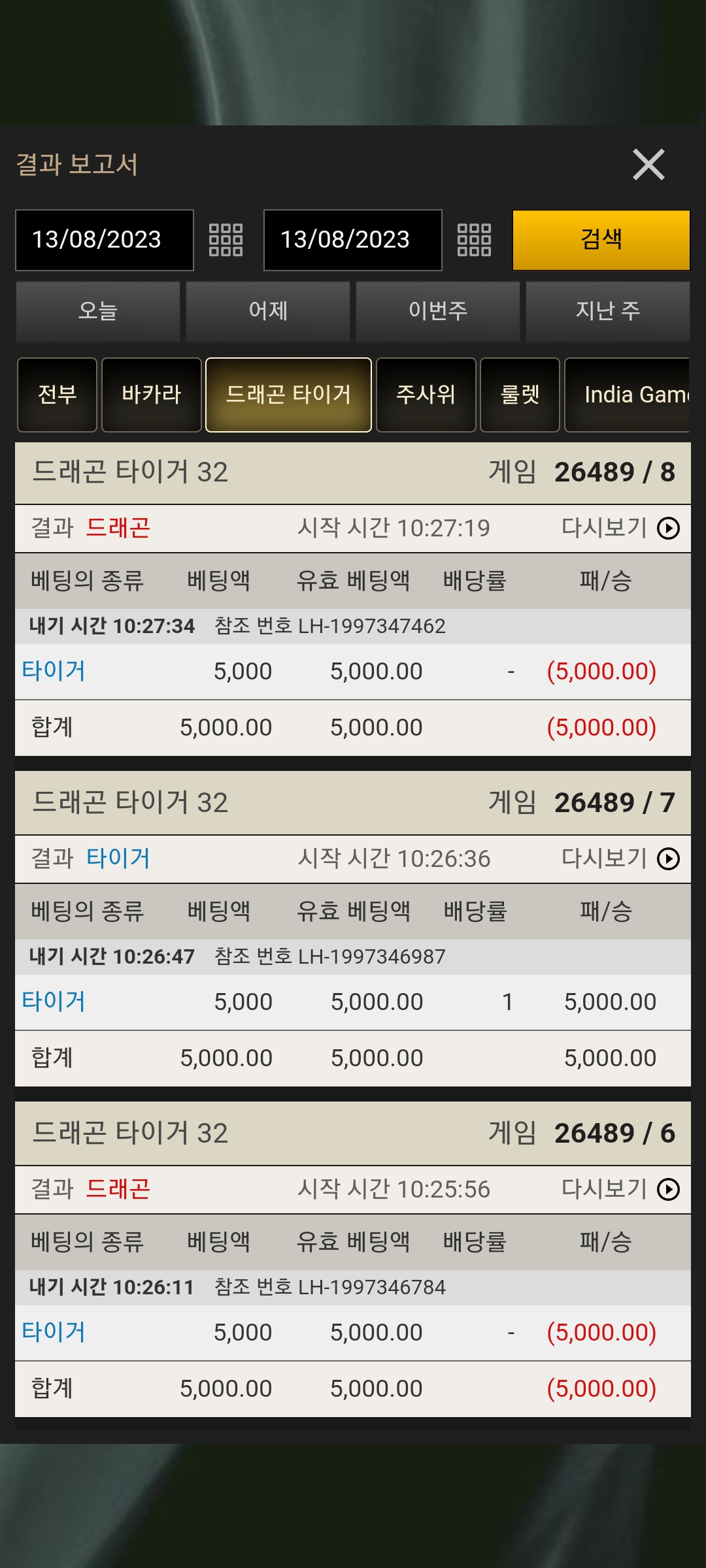This screenshot has width=706, height=1568.
Task: Replay game 26489 / 6 with 다시보기
Action: click(x=621, y=1189)
